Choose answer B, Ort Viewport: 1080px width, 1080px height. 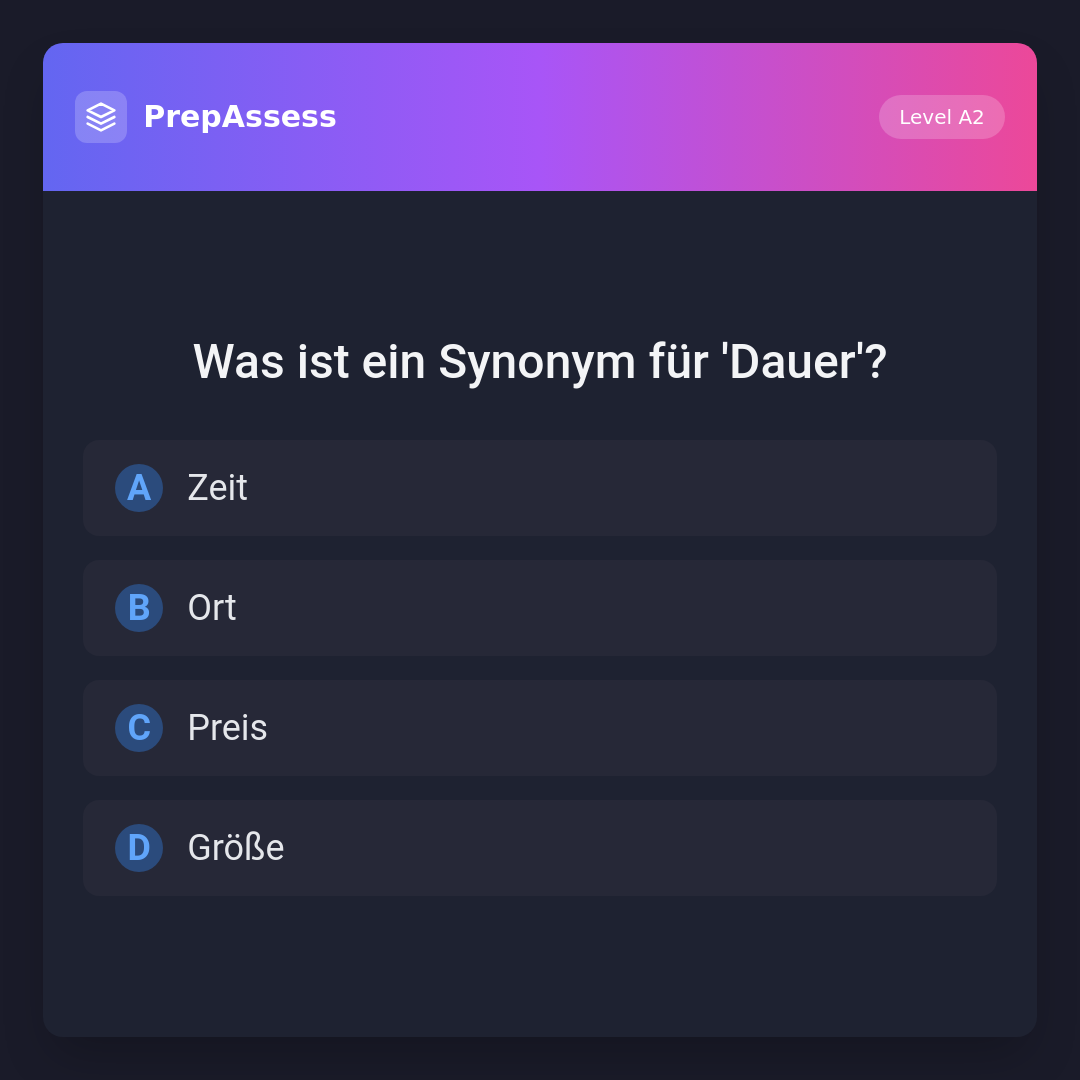[x=540, y=608]
